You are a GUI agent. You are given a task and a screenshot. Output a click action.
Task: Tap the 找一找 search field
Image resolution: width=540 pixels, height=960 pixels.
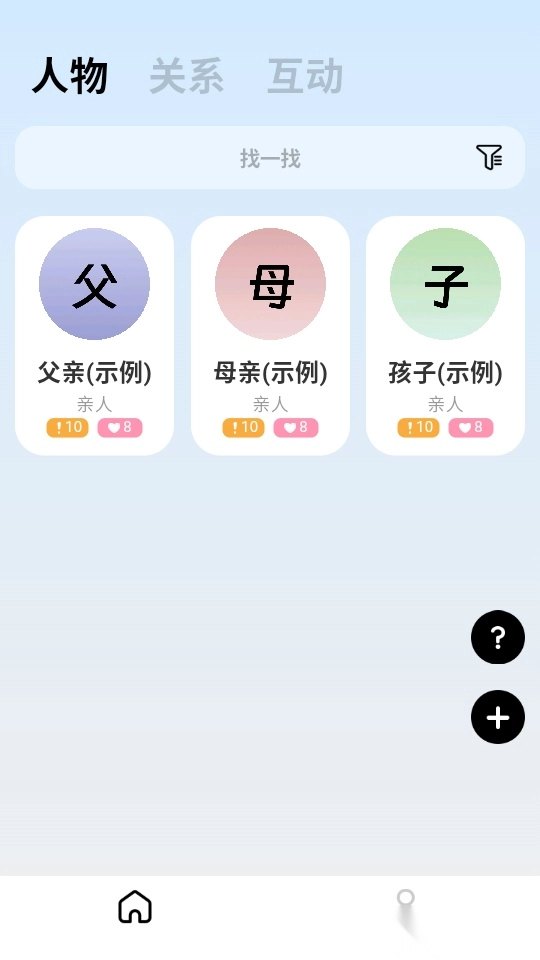[270, 157]
